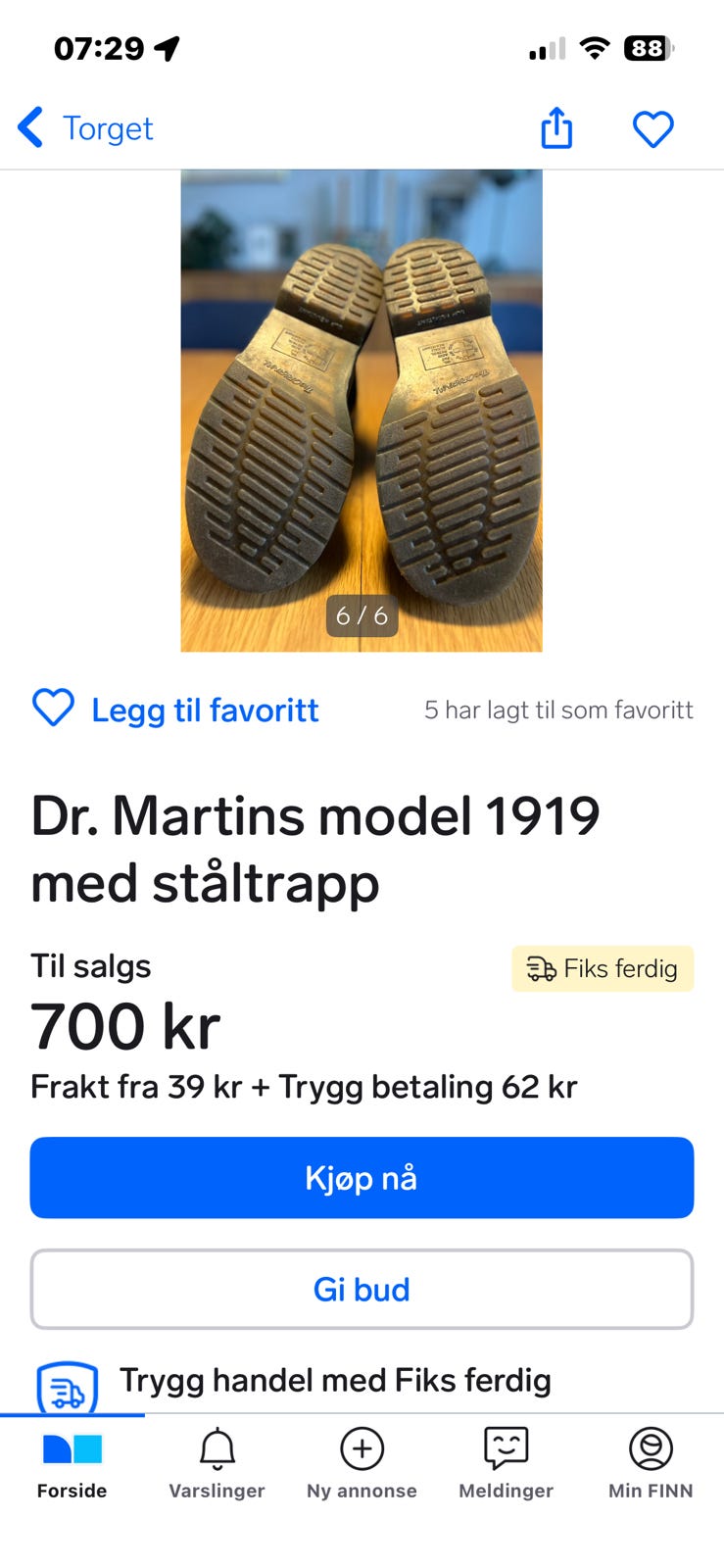The image size is (724, 1568).
Task: Tap Legg til favoritt
Action: (176, 710)
